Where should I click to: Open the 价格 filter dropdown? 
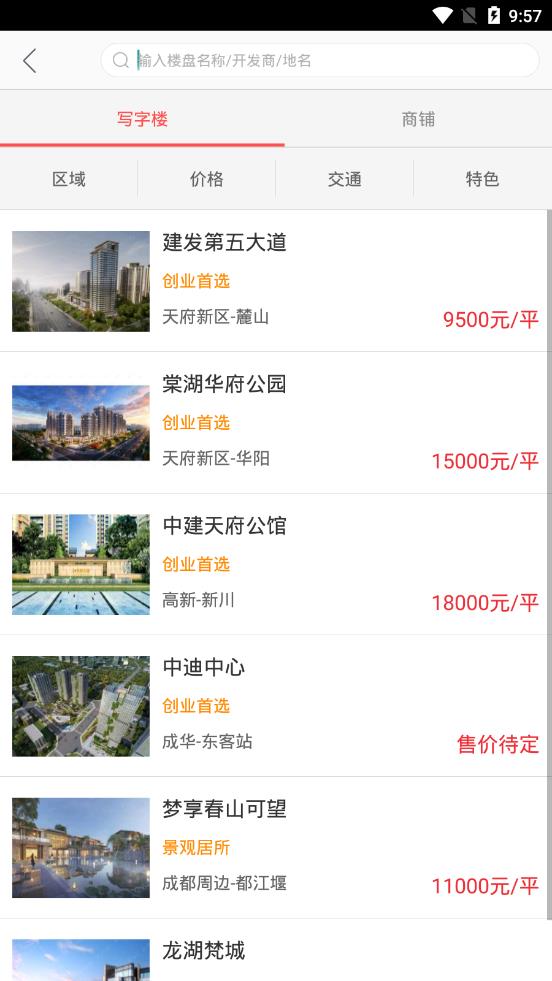[207, 180]
